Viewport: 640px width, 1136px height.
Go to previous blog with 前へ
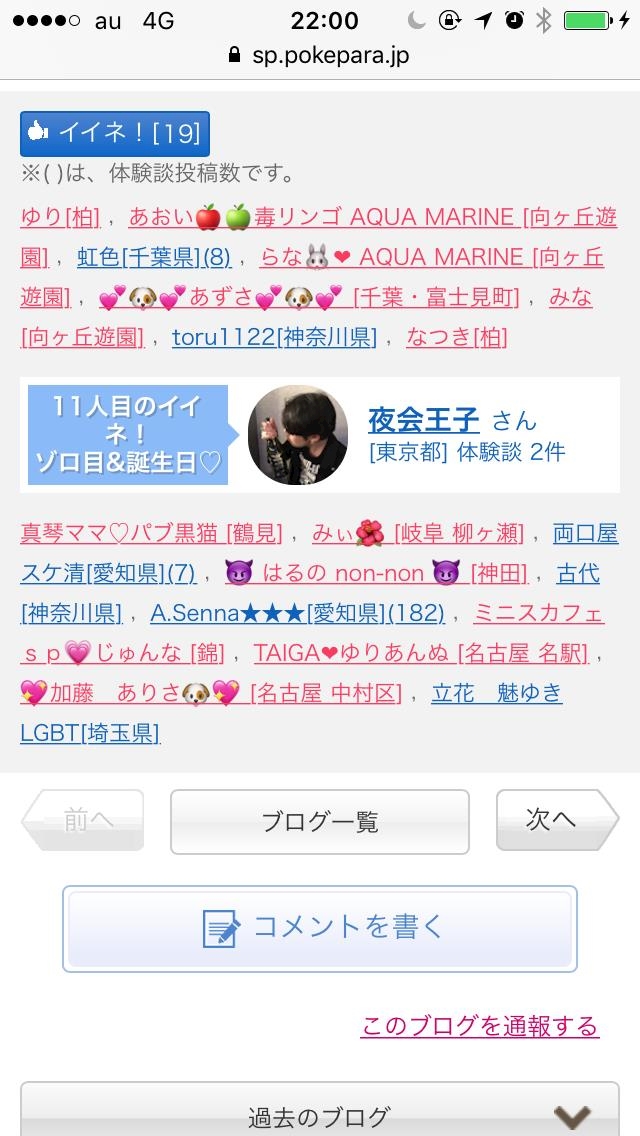pos(83,819)
